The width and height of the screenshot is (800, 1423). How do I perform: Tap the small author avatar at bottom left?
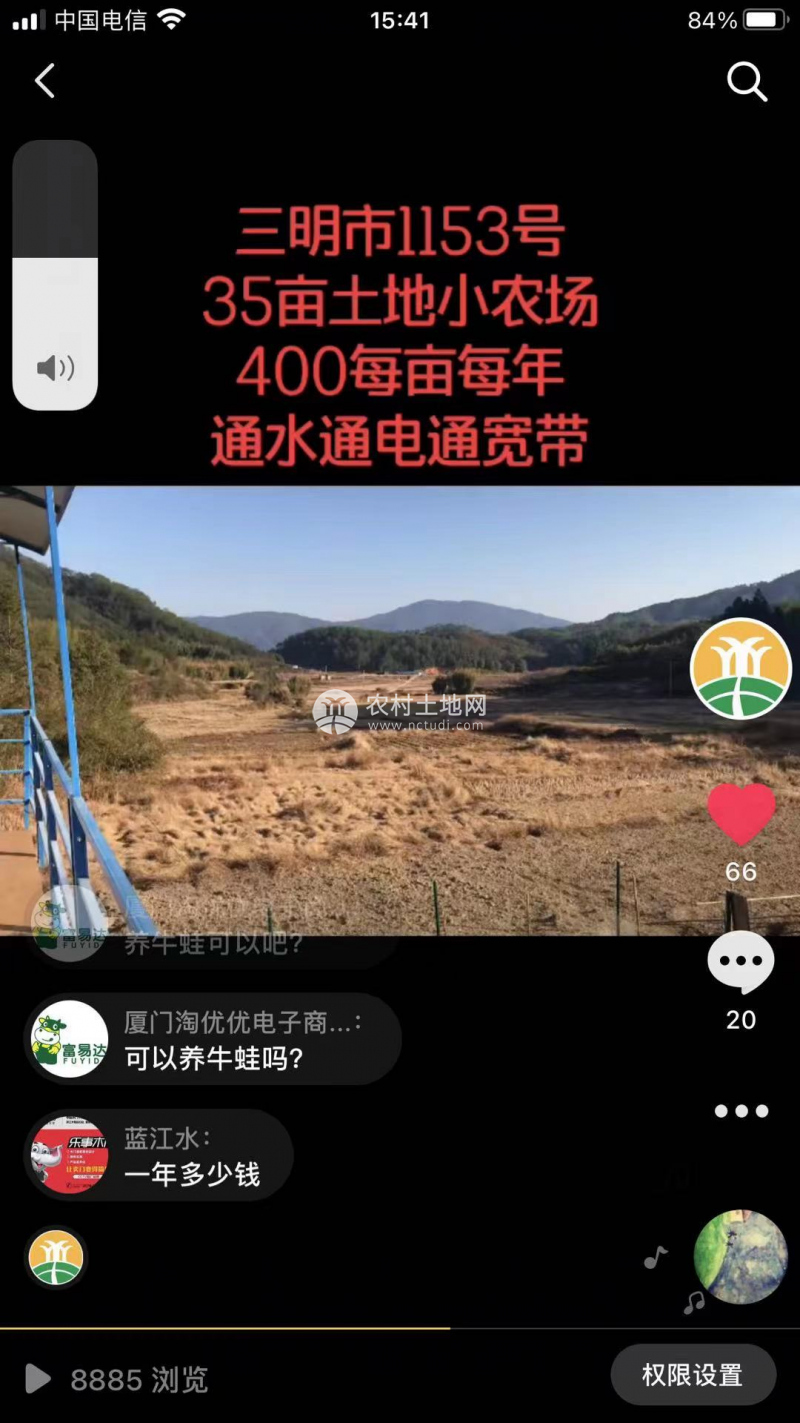pos(56,1257)
